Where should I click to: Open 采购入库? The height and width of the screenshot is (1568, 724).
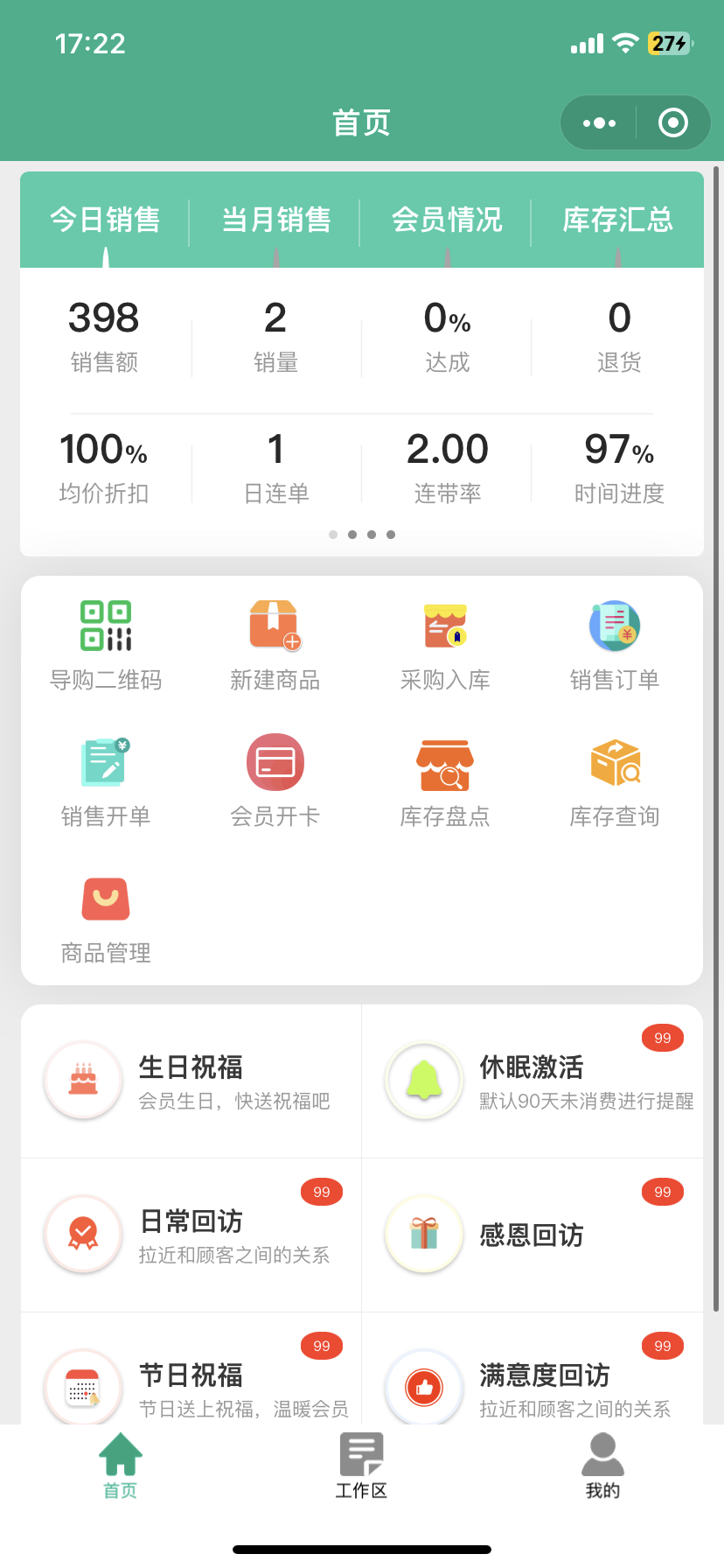coord(445,644)
